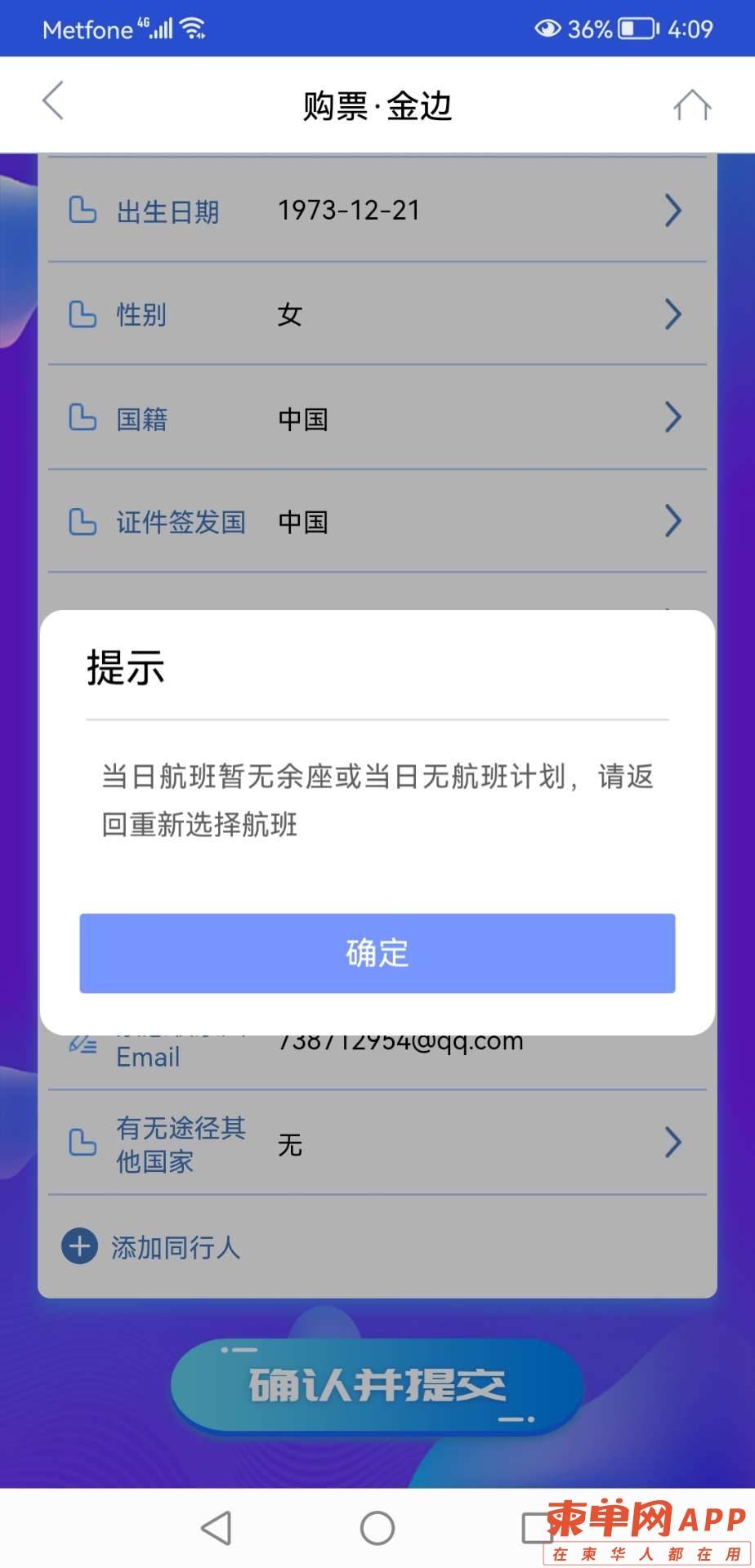The width and height of the screenshot is (755, 1568).
Task: Tap the system back navigation button
Action: click(217, 1527)
